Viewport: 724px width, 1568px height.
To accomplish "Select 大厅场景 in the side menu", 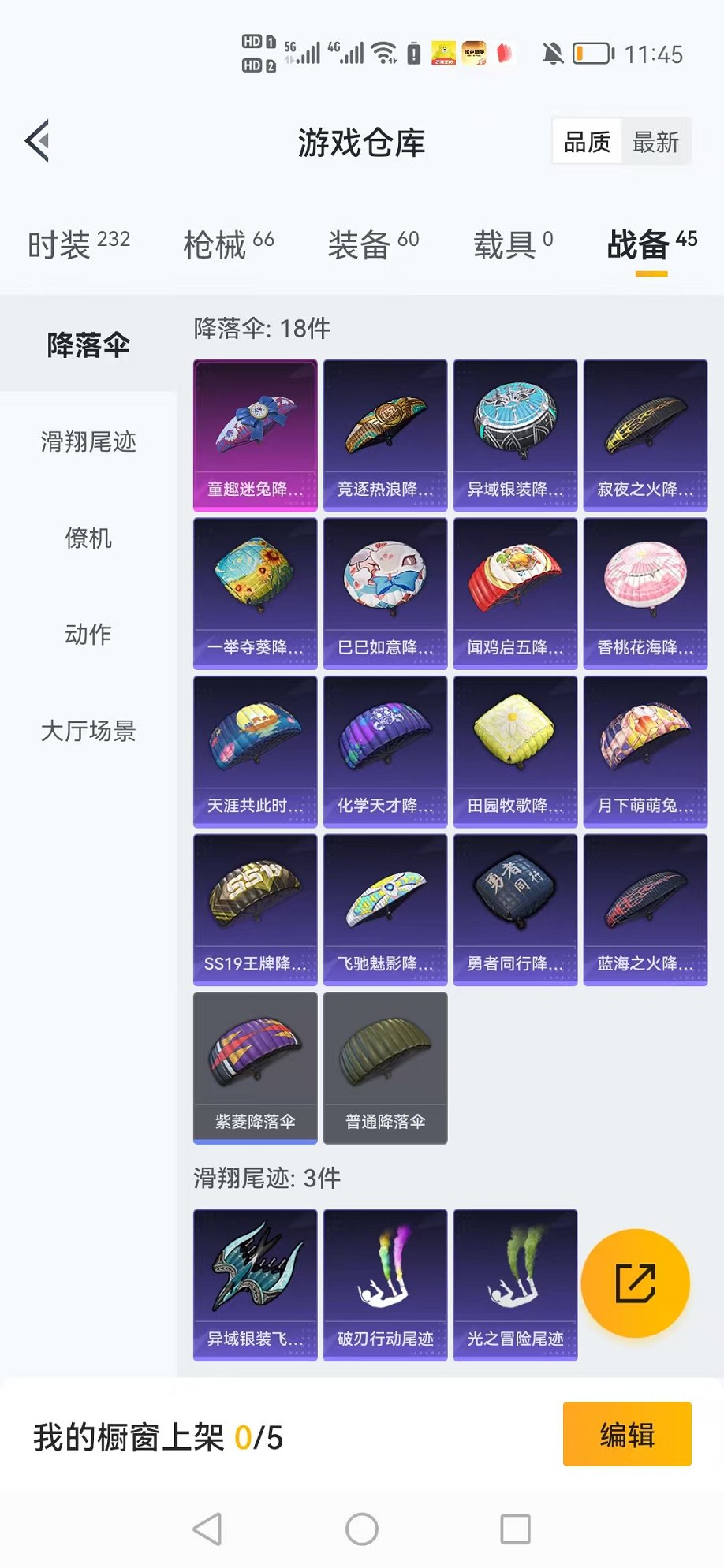I will (88, 731).
